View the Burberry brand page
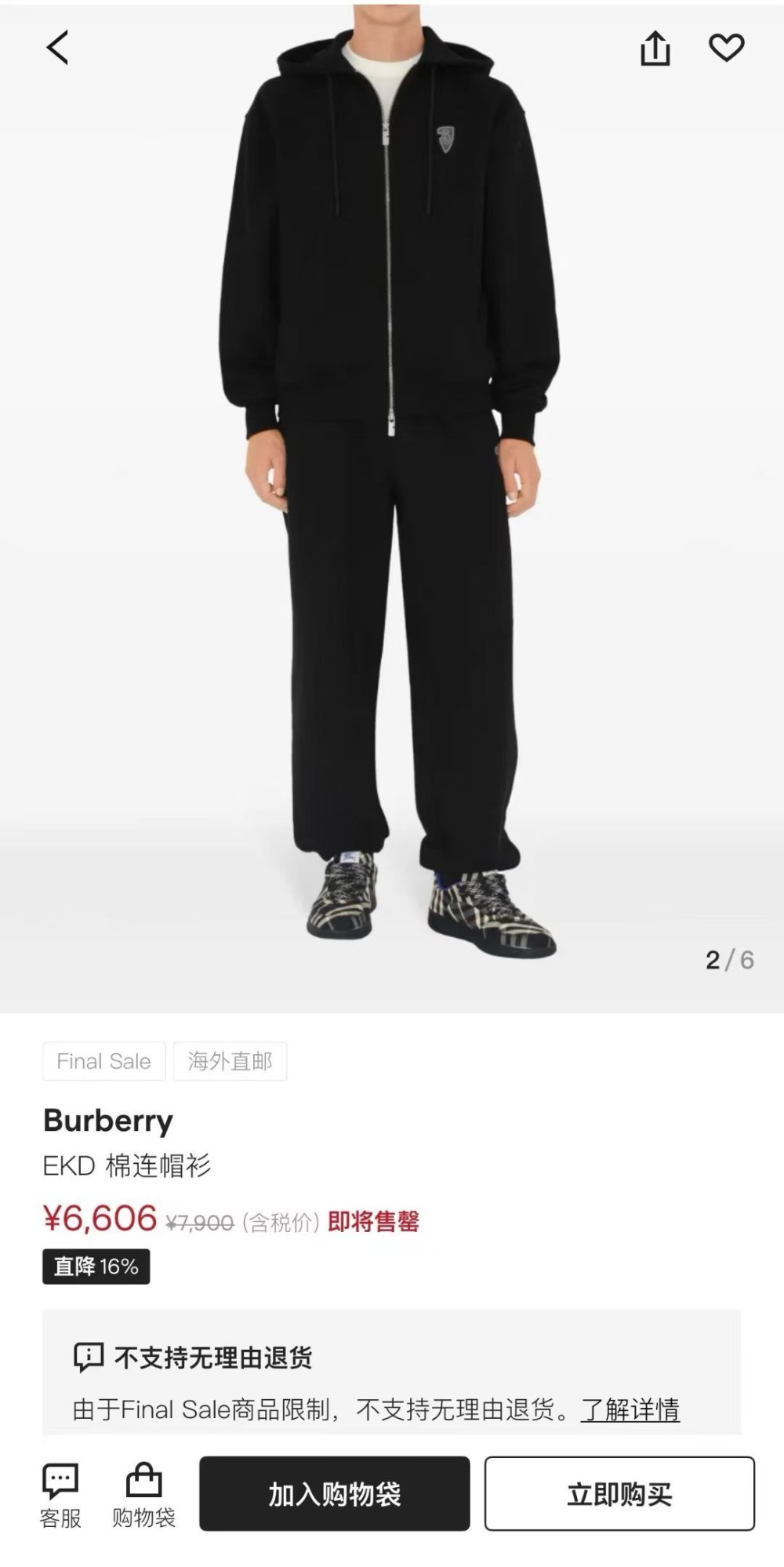This screenshot has width=784, height=1567. (108, 1121)
